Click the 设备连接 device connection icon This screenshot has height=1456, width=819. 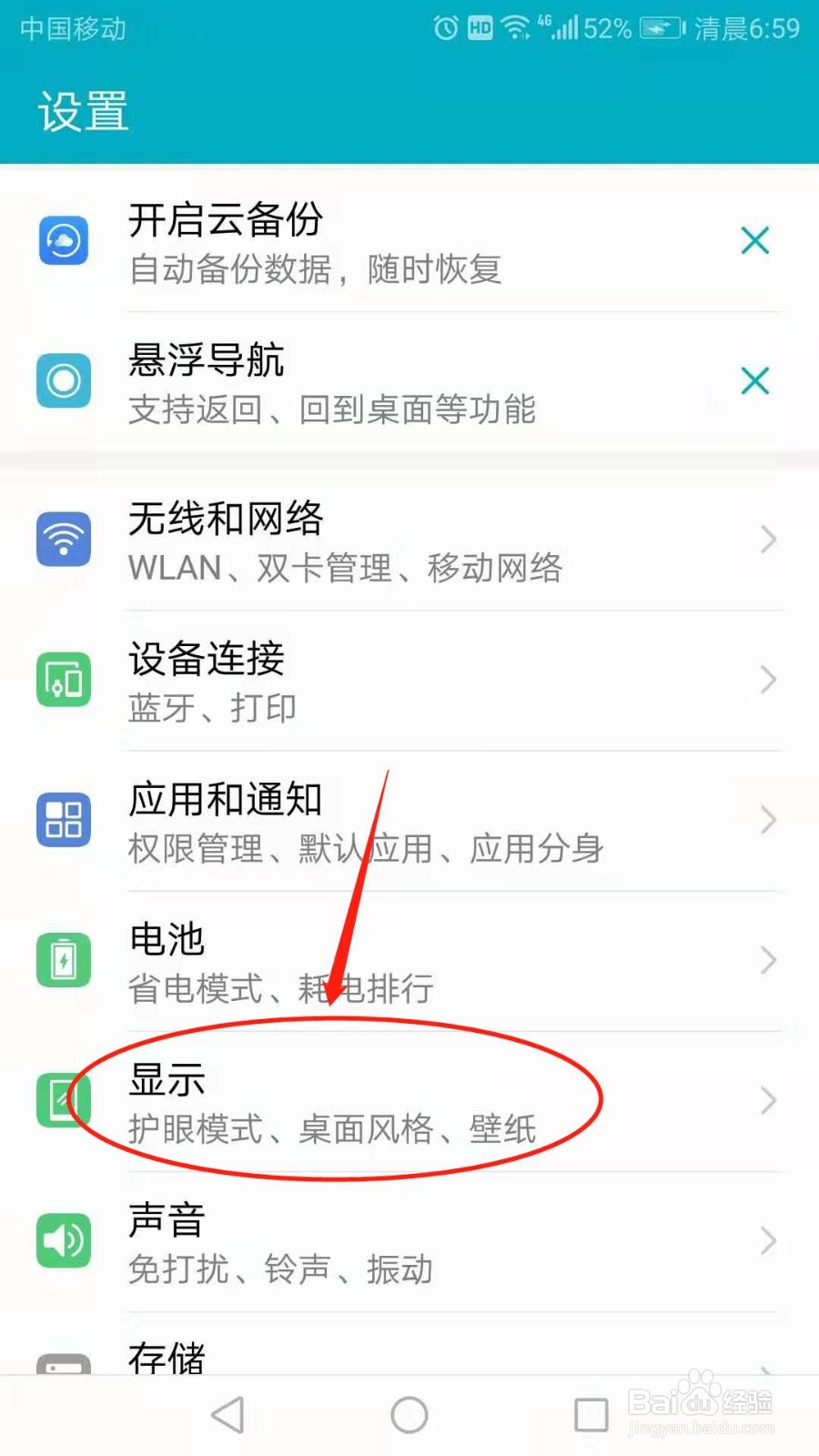pos(63,679)
